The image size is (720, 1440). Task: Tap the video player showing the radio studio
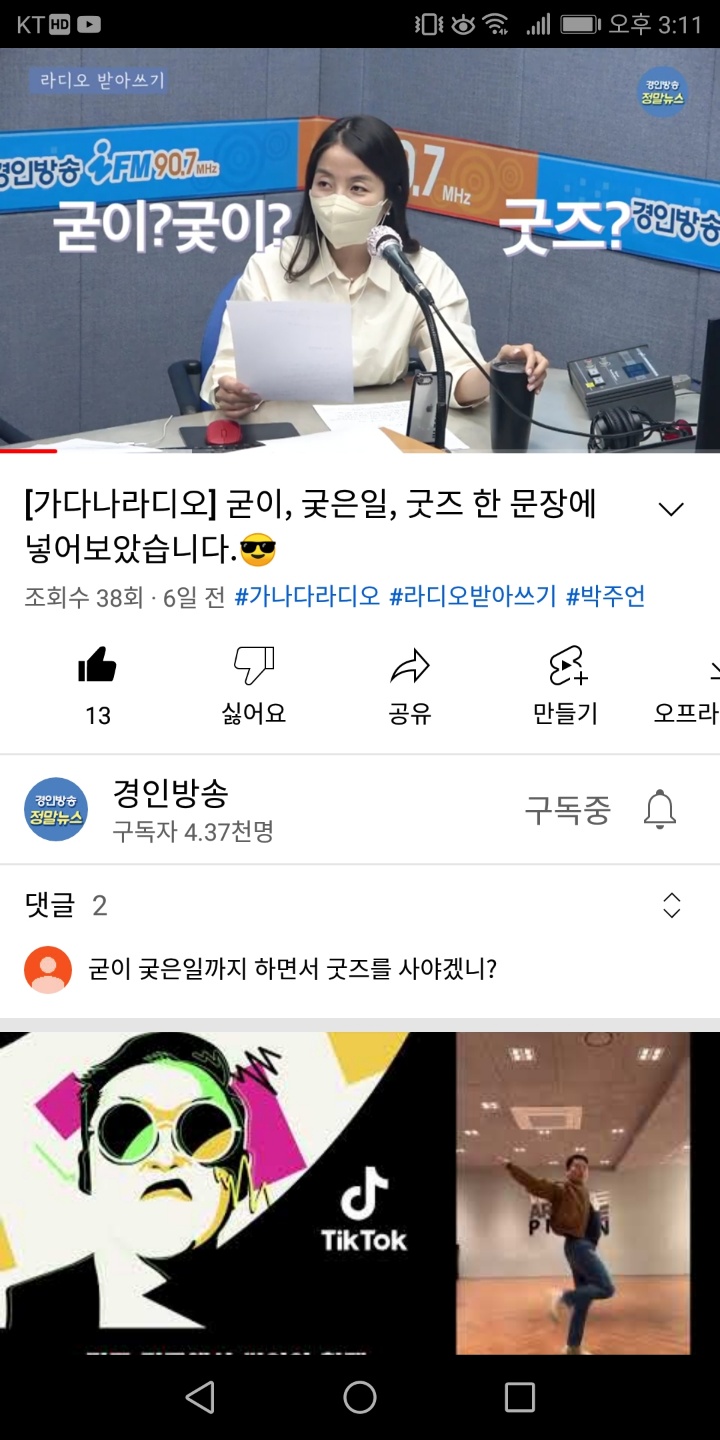coord(360,250)
